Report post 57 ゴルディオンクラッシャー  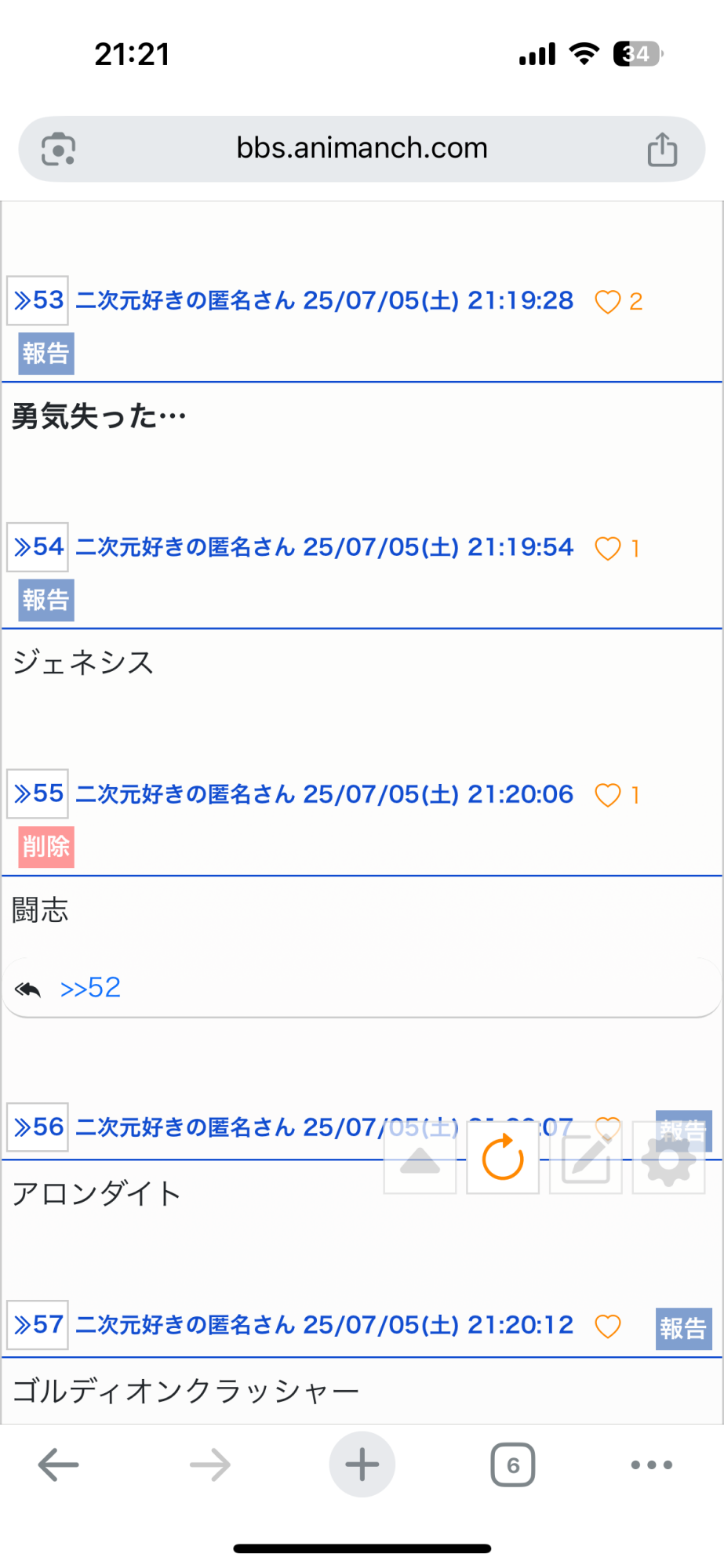click(683, 1328)
